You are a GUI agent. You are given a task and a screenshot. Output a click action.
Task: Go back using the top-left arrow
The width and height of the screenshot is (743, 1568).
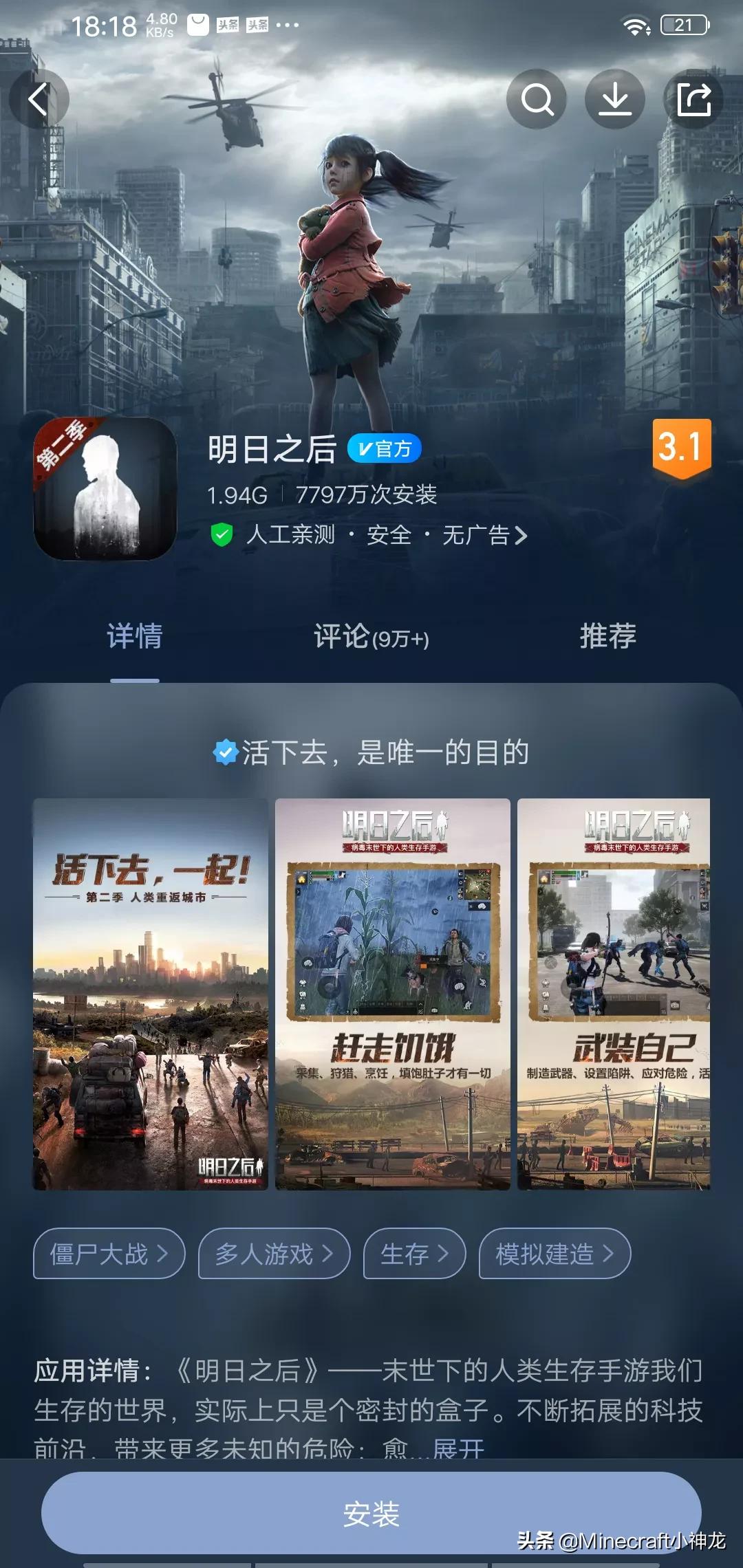(39, 99)
